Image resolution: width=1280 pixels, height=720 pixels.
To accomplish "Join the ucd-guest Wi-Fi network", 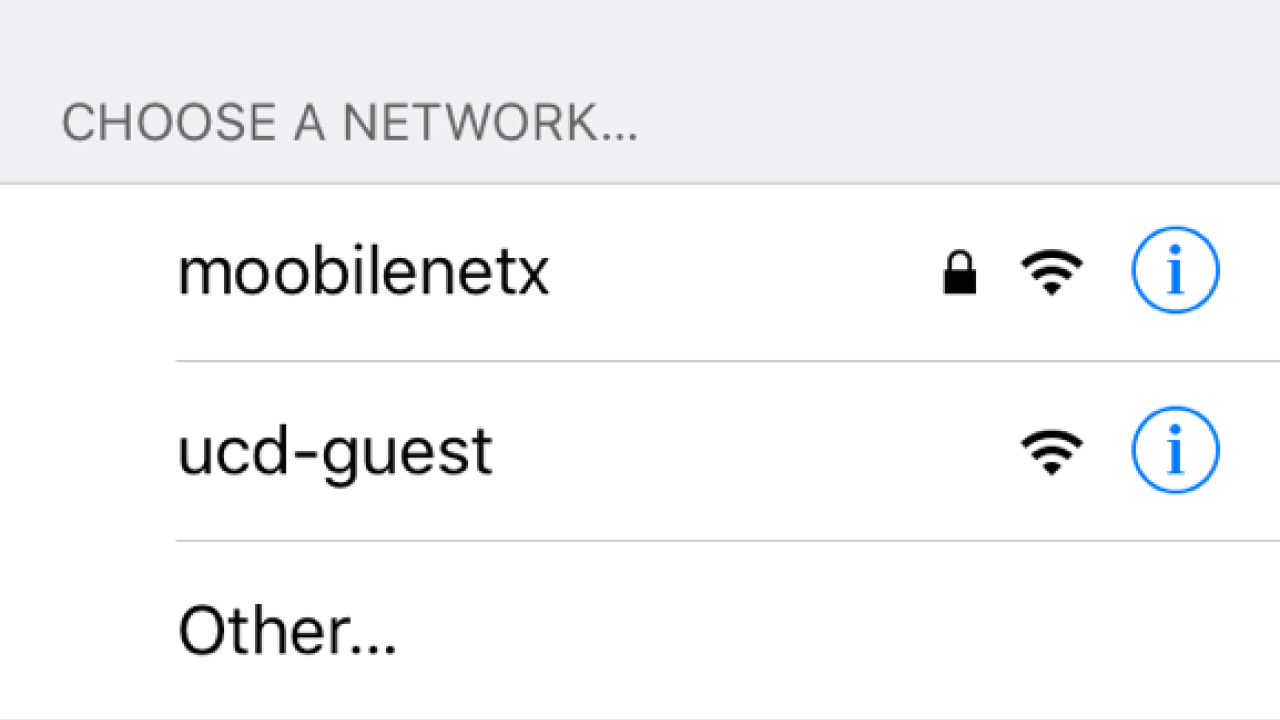I will [335, 452].
